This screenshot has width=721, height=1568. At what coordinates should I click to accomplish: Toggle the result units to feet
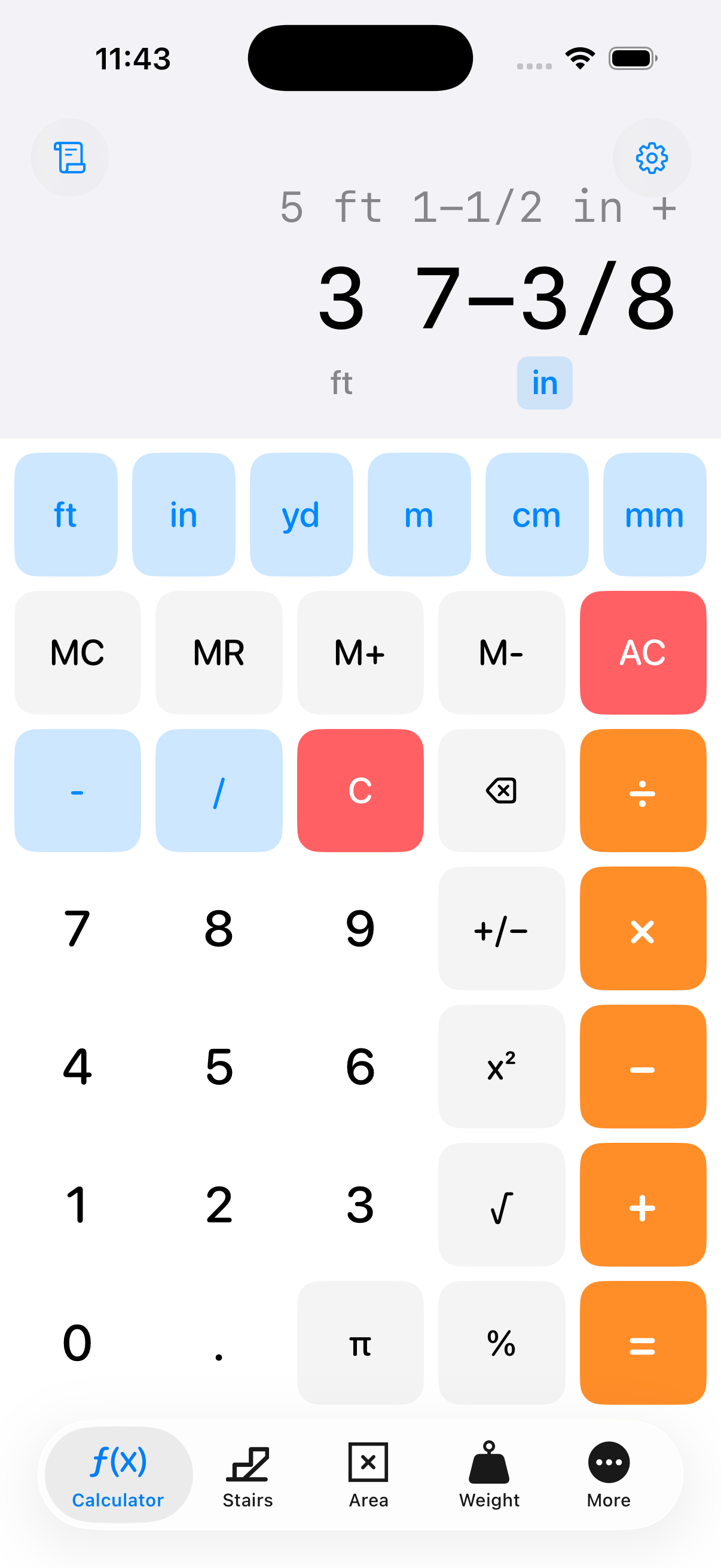341,383
